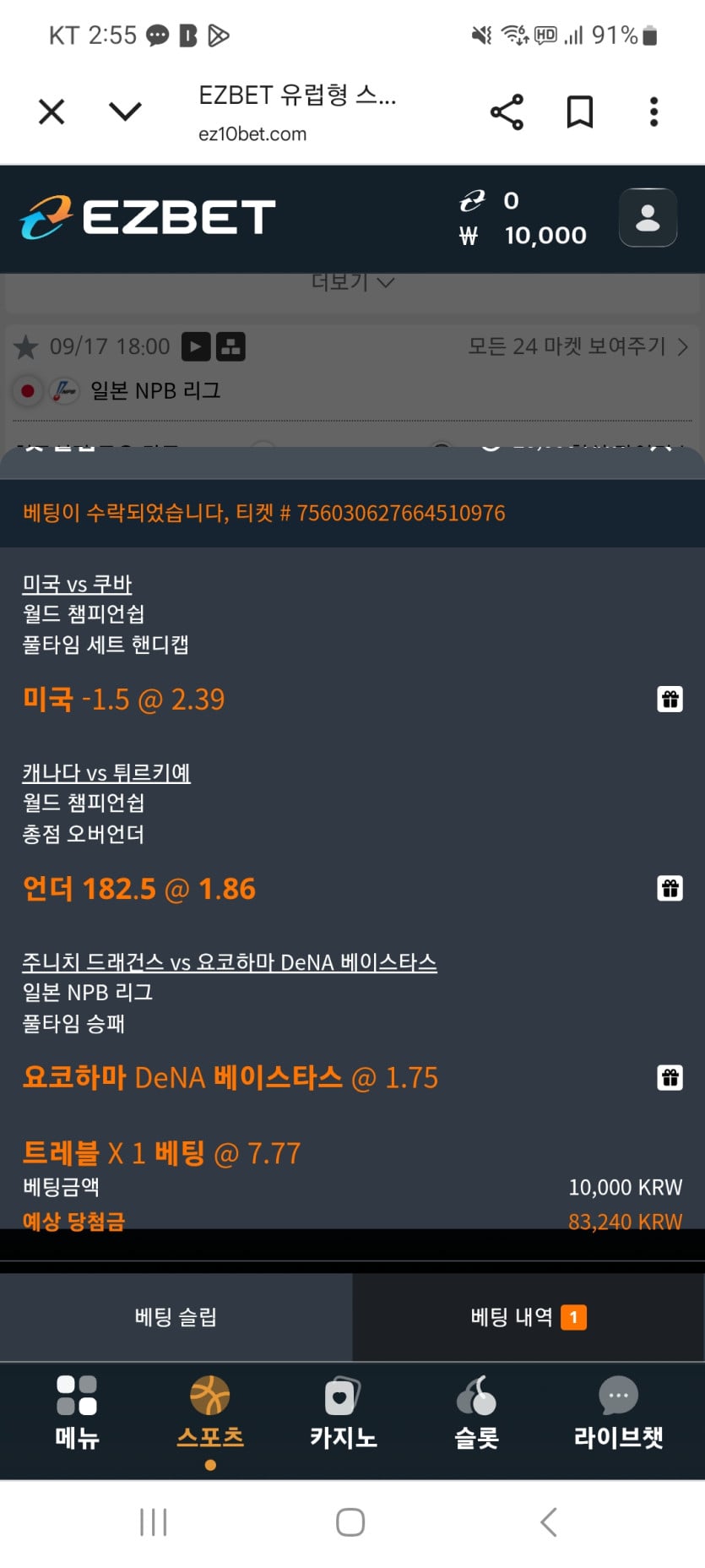Screen dimensions: 705x1568
Task: Tap gift icon beside 요코하마 DeNA 베이스타스
Action: (x=670, y=1078)
